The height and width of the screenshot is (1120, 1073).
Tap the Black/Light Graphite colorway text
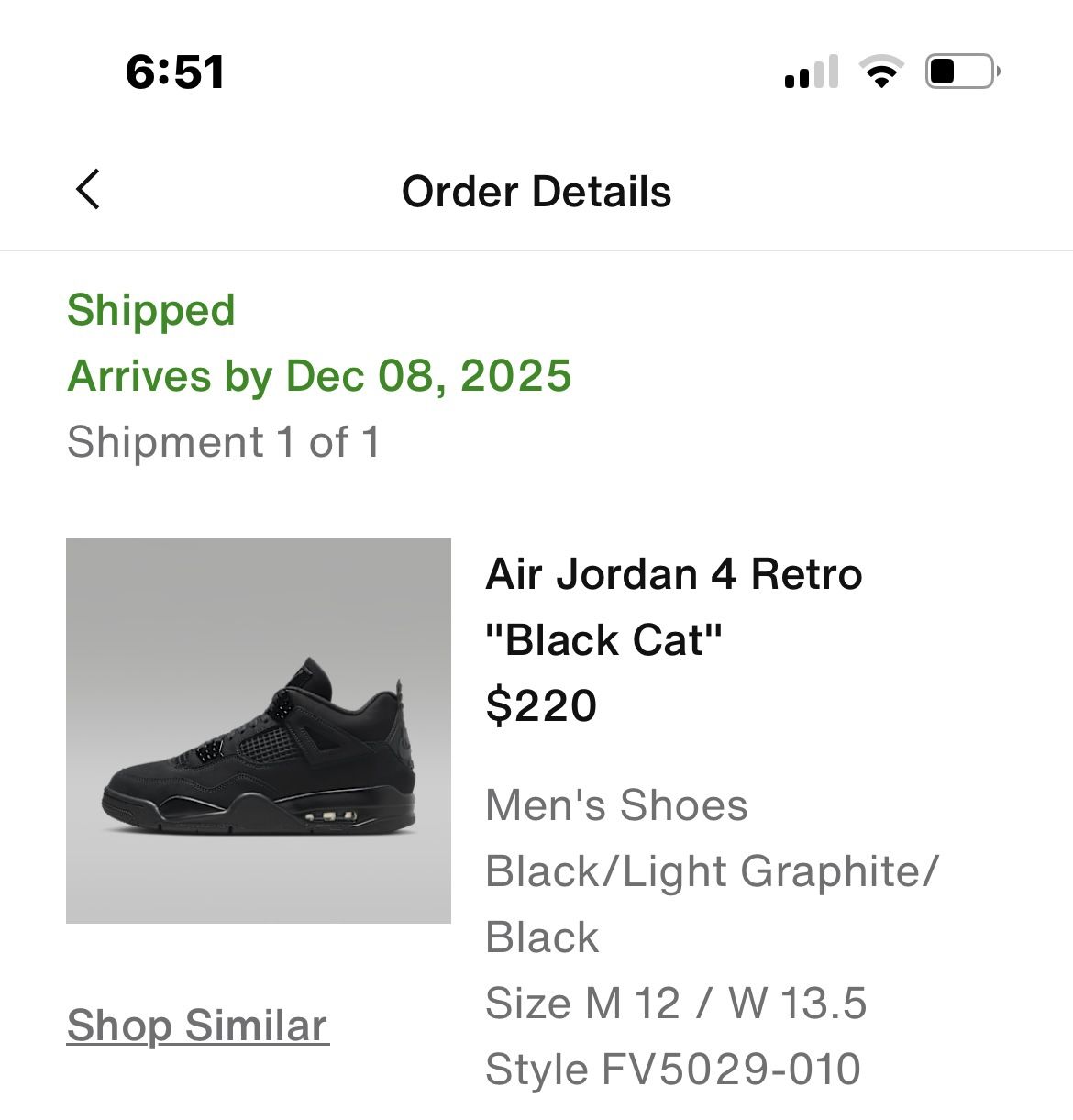coord(712,870)
